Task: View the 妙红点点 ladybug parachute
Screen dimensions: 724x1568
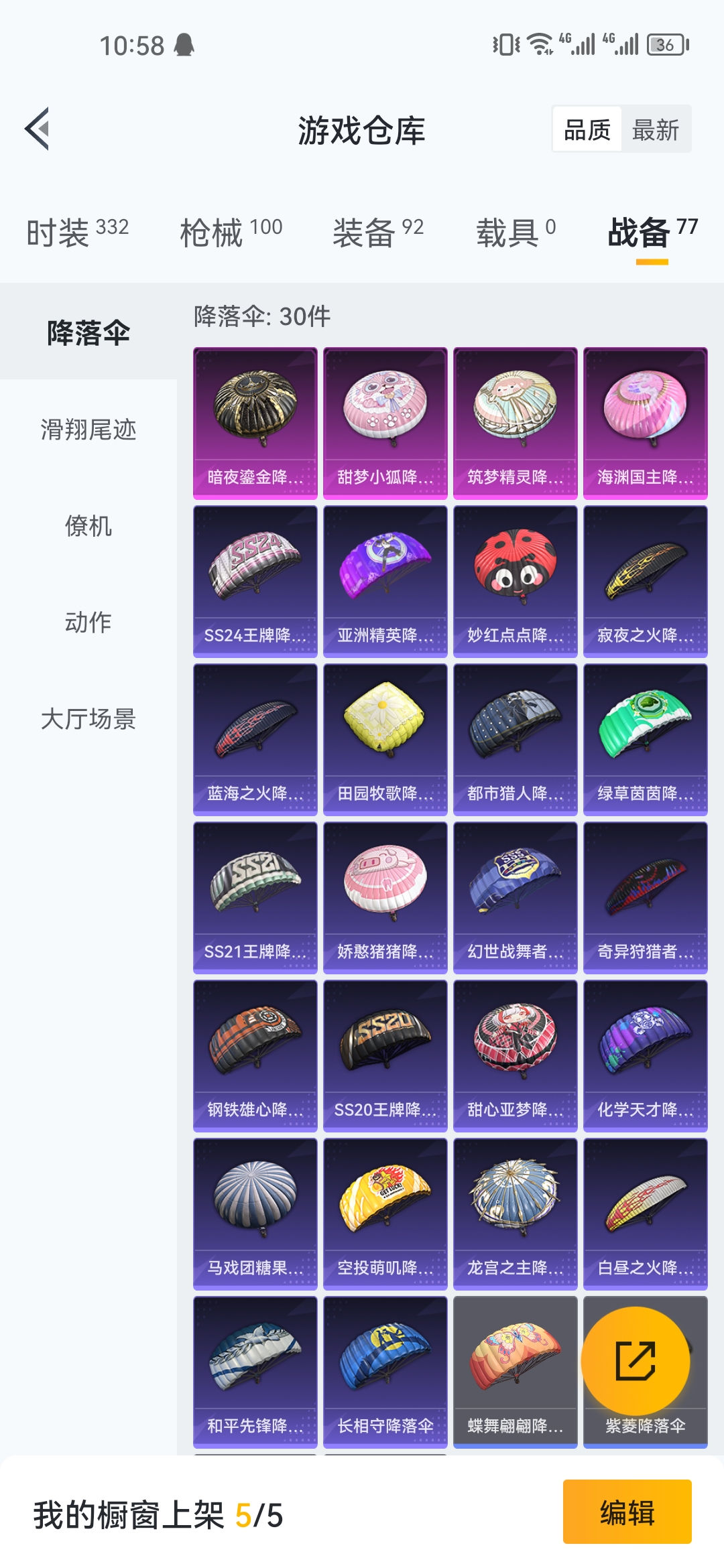Action: point(515,580)
